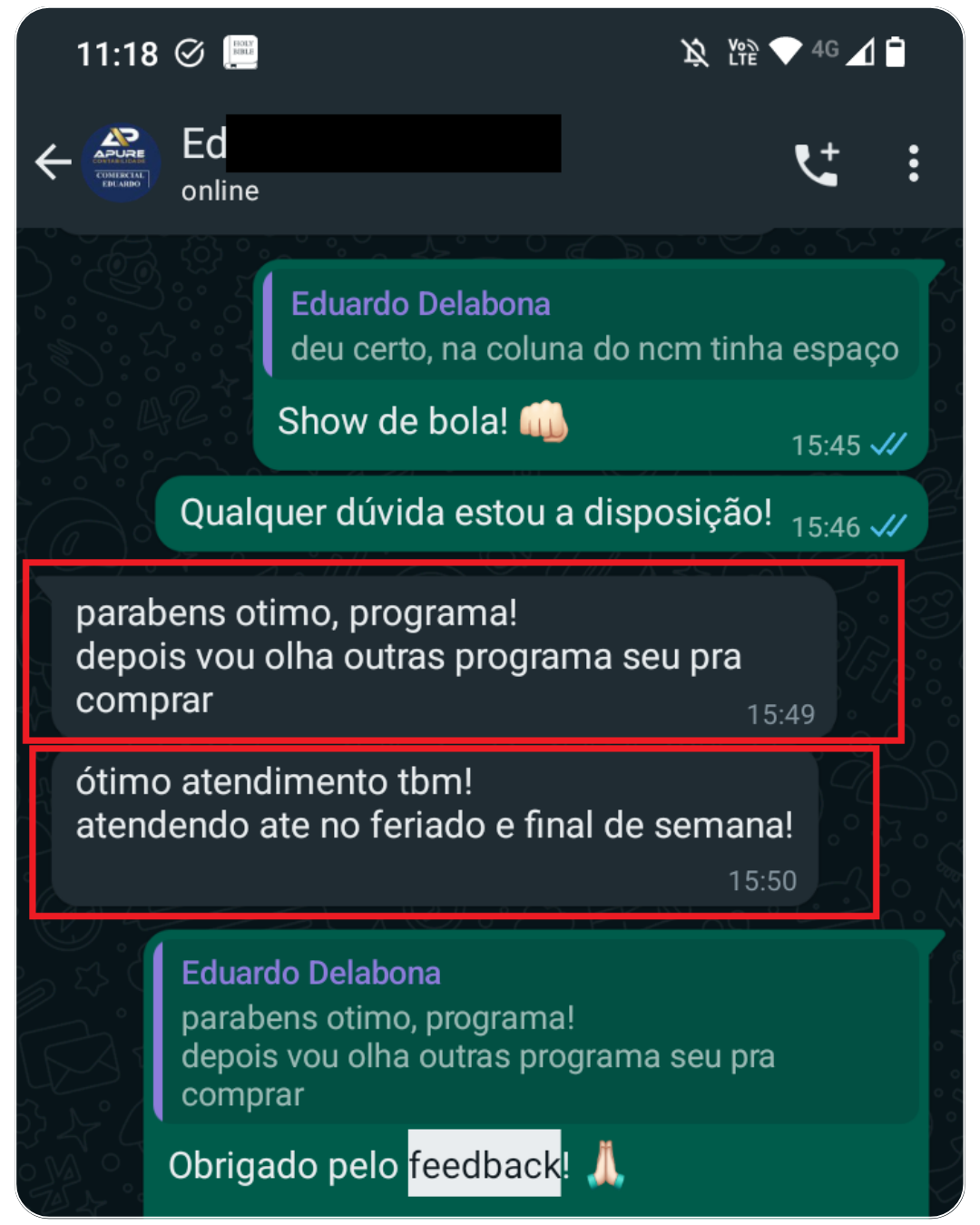980x1225 pixels.
Task: Start a call with this contact
Action: pos(817,164)
